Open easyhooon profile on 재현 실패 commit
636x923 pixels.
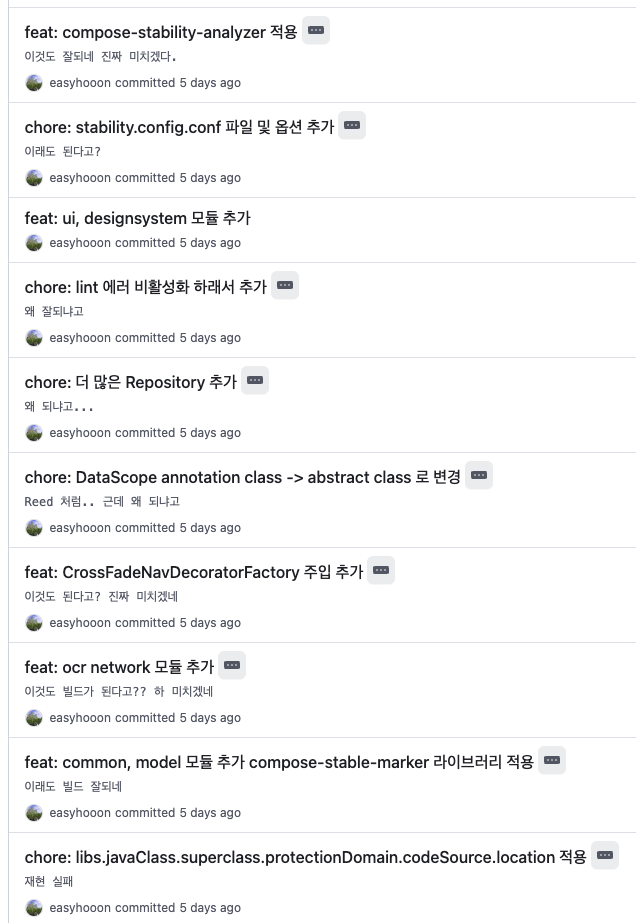coord(80,908)
